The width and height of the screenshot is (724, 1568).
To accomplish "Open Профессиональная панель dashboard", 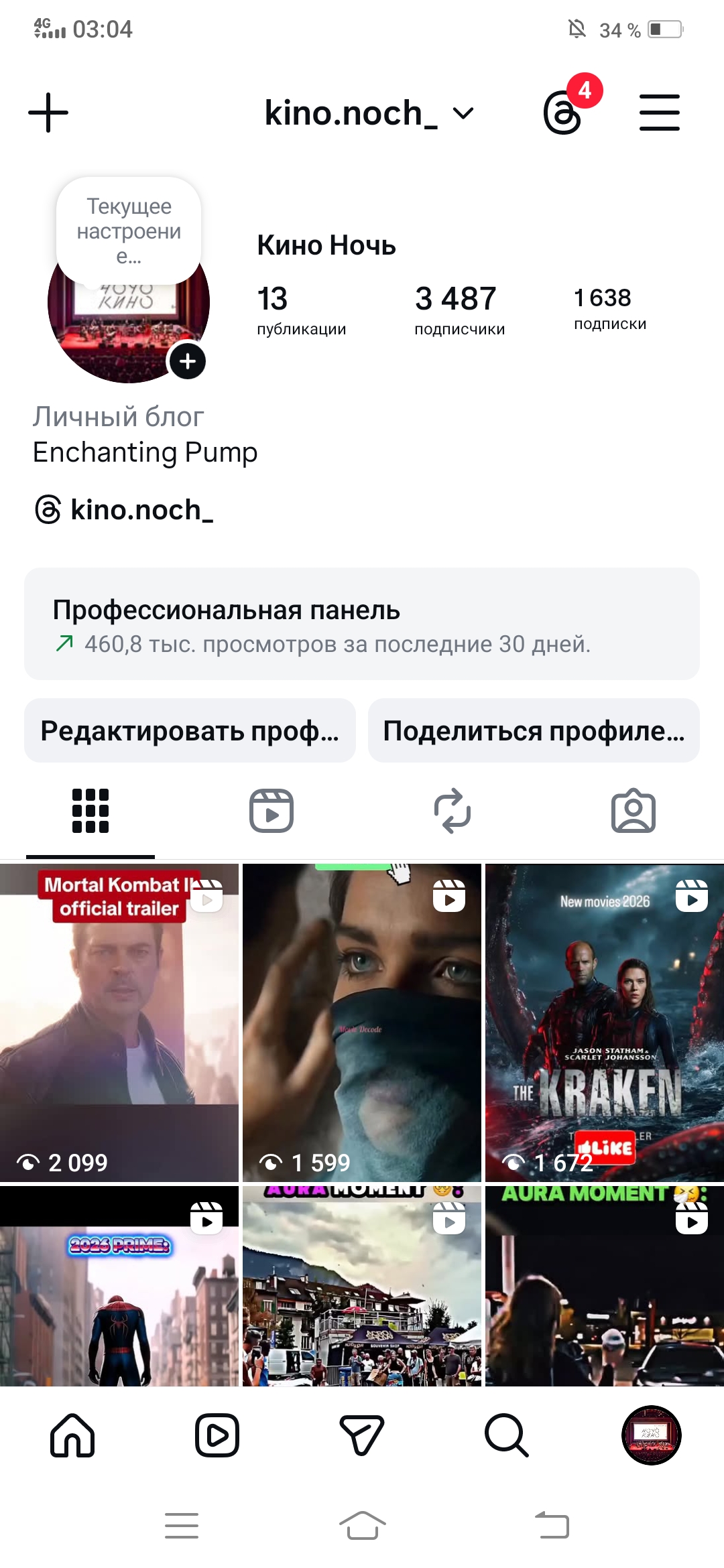I will click(x=362, y=625).
